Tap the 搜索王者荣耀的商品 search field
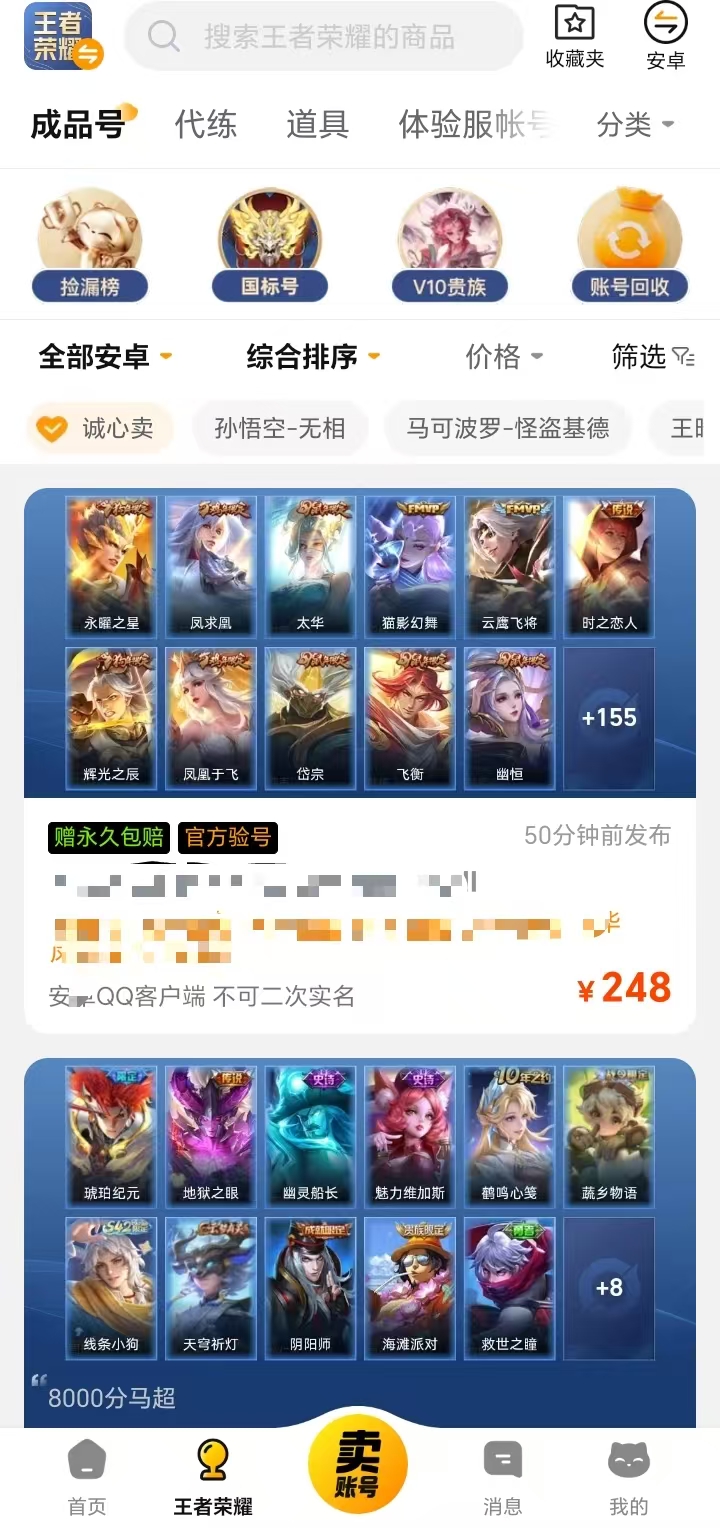 330,38
